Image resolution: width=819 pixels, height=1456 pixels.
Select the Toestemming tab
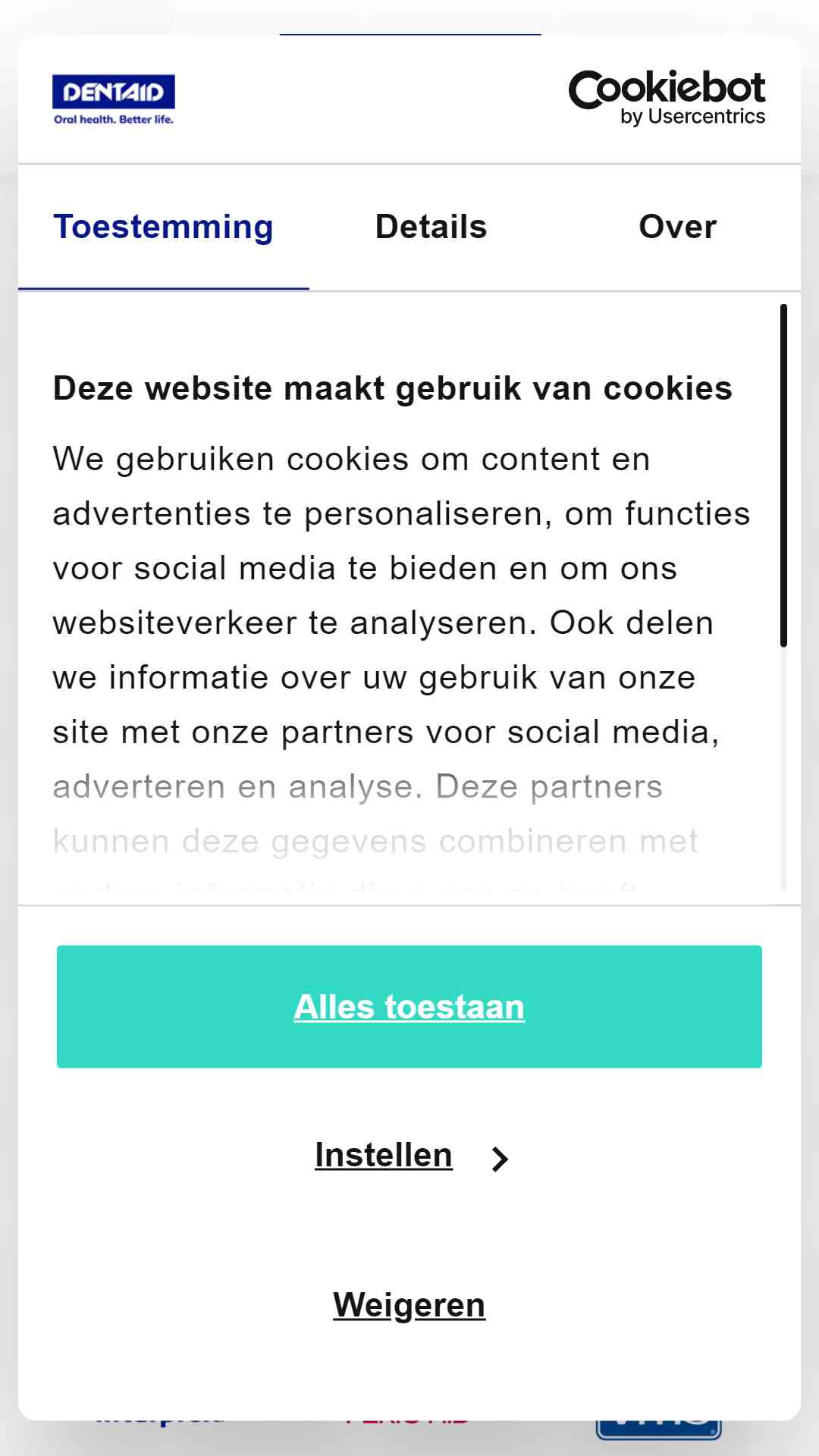[x=164, y=227]
